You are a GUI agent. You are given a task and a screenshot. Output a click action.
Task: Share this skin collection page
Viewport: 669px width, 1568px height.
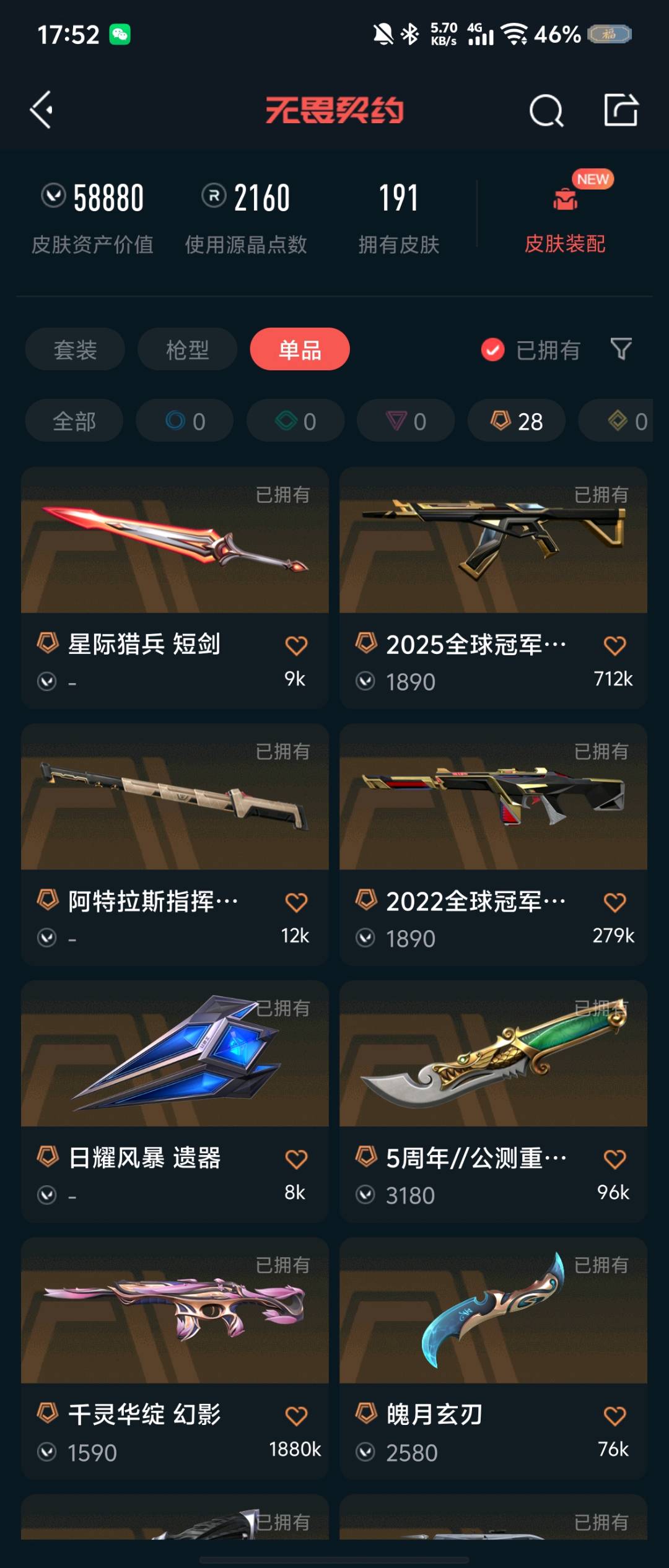[x=621, y=110]
